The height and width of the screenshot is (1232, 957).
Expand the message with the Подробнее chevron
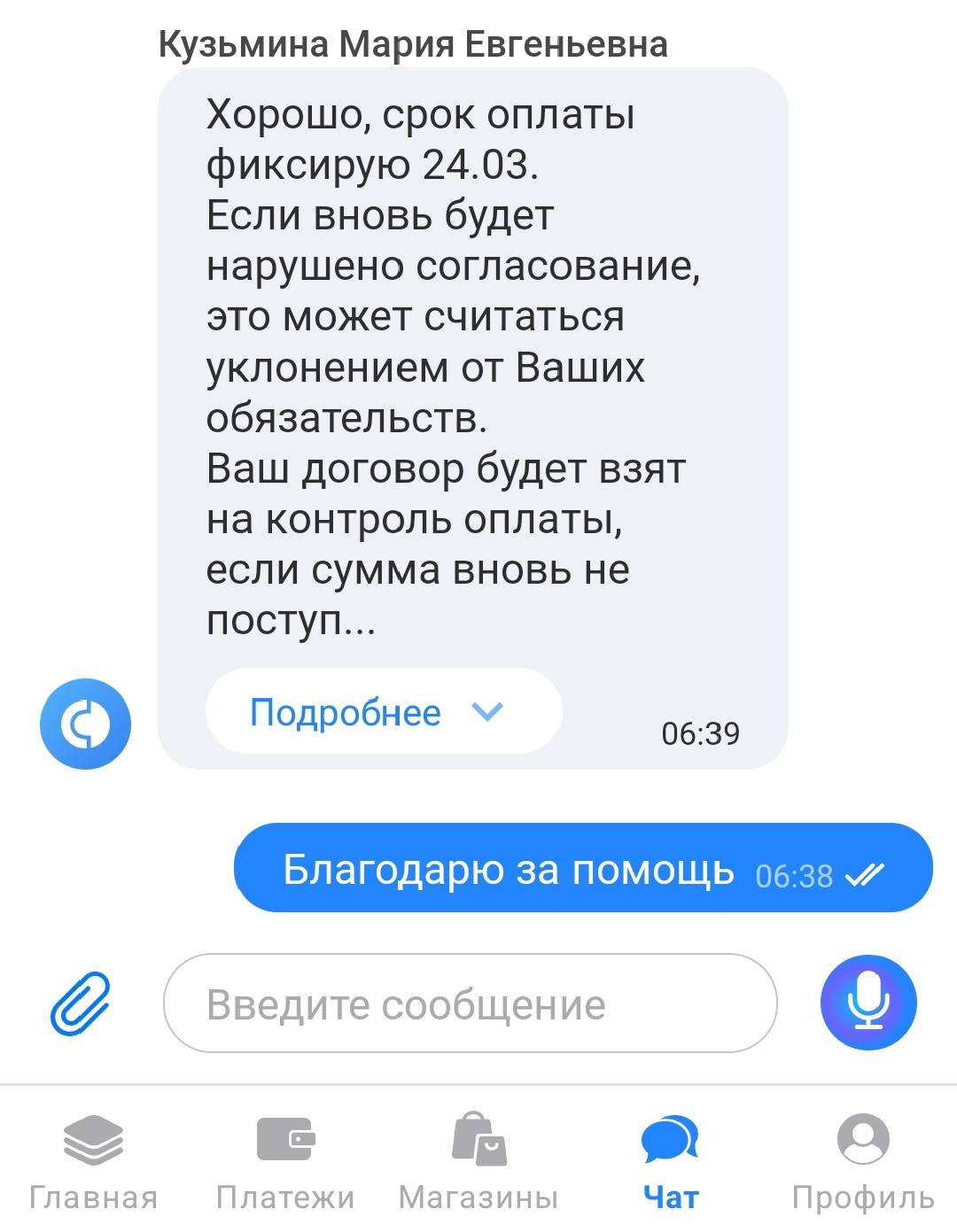click(x=486, y=711)
